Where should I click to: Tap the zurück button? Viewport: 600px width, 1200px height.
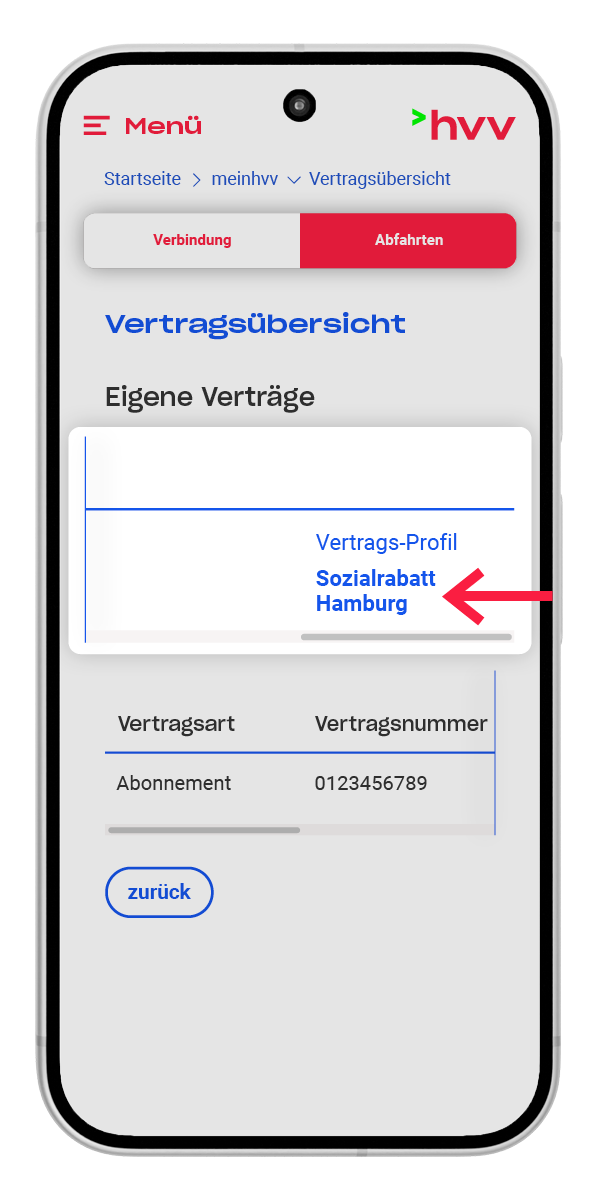tap(159, 892)
